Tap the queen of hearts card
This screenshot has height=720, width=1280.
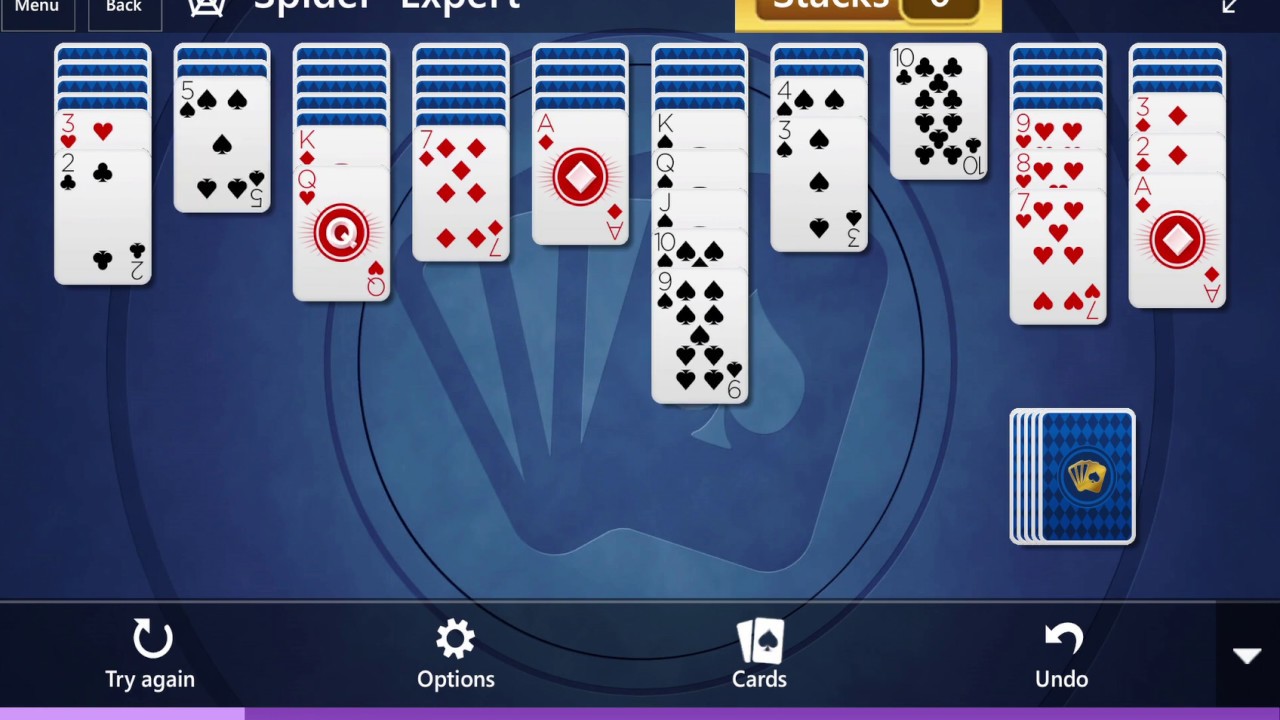tap(341, 235)
